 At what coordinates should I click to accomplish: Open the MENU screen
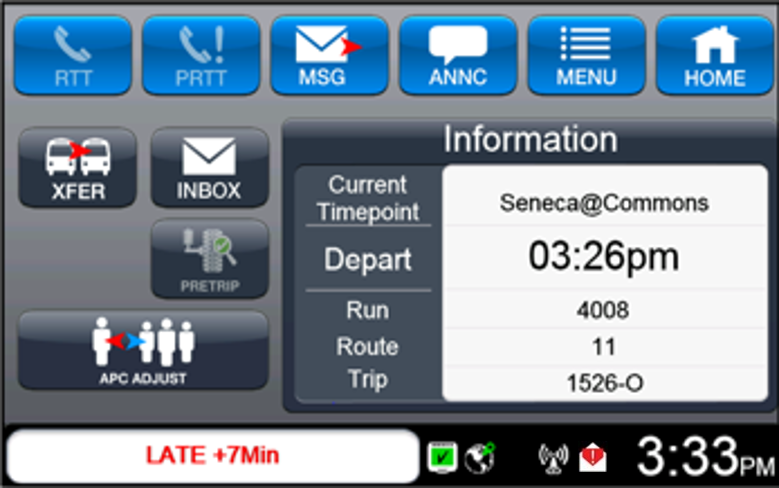pyautogui.click(x=586, y=55)
